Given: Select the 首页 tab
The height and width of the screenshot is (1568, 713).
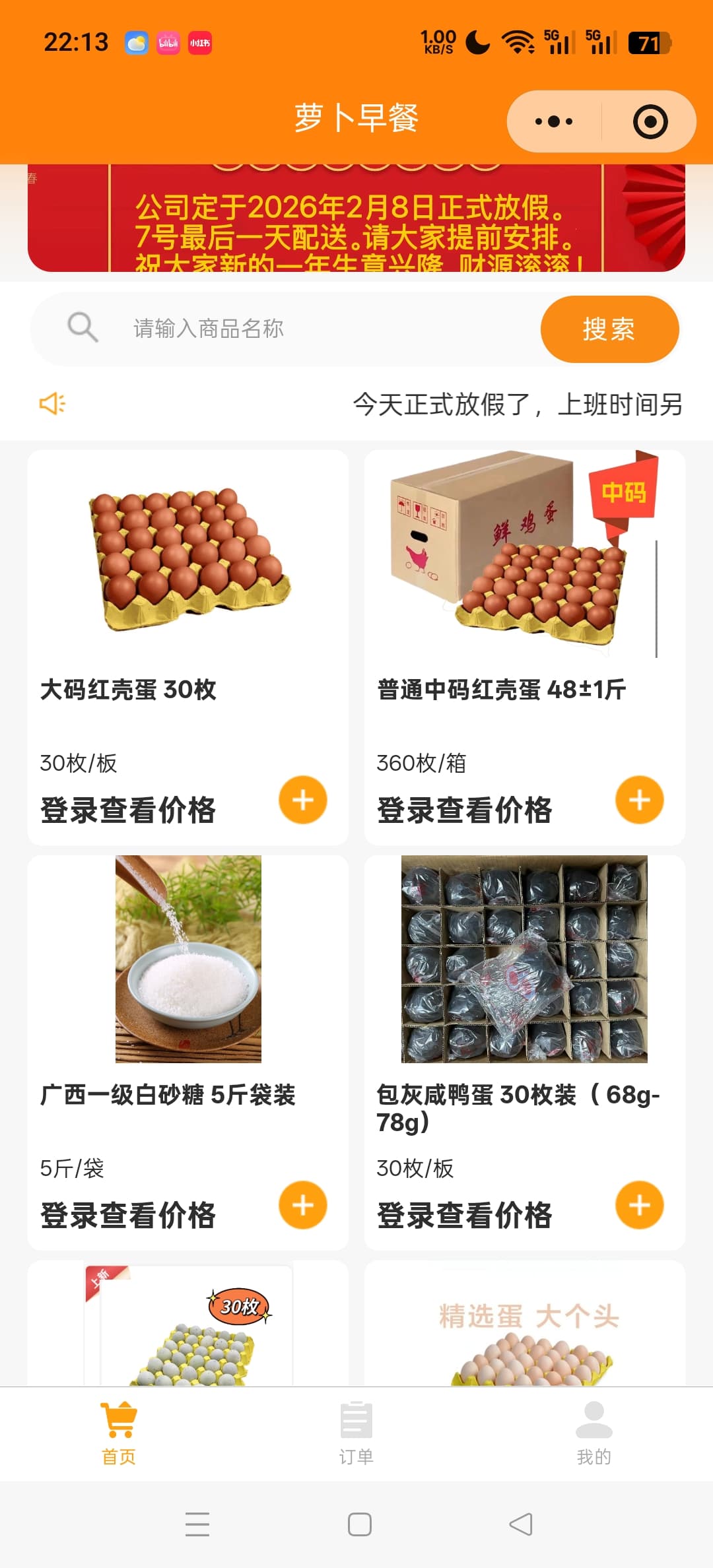Looking at the screenshot, I should point(119,1432).
